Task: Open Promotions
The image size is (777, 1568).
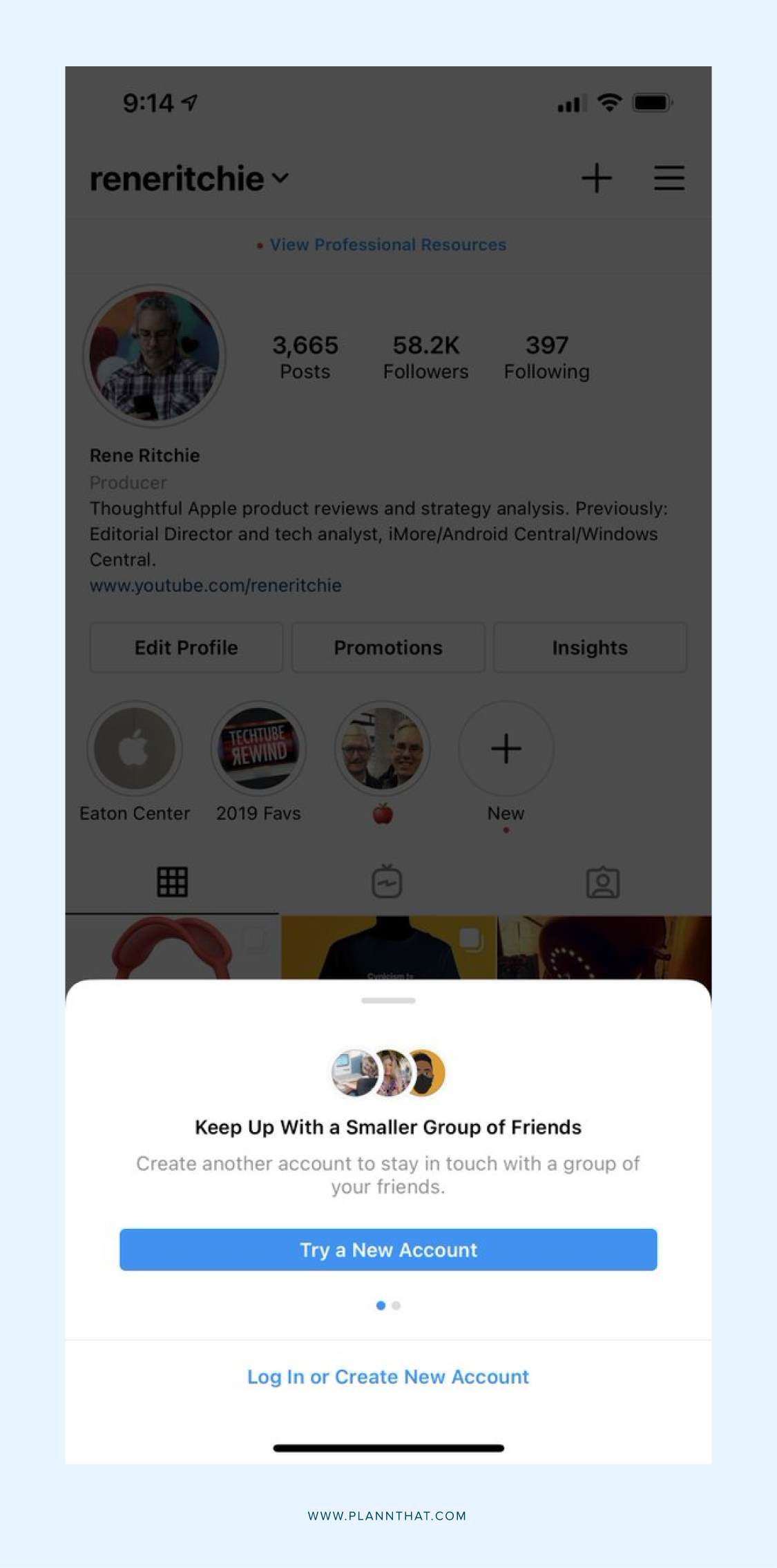Action: point(388,647)
